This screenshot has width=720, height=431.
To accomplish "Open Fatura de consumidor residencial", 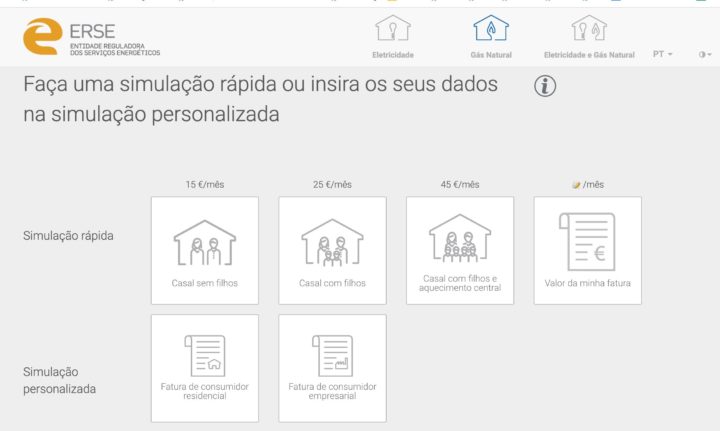I will [x=204, y=368].
